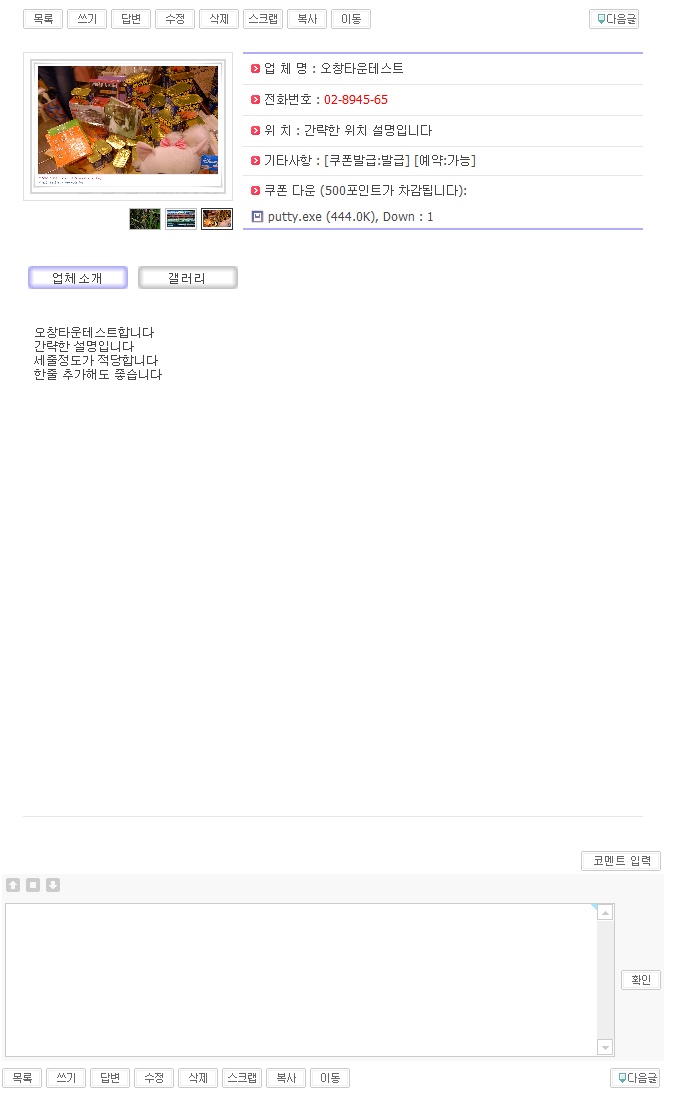Open 목록 in the top button row
The height and width of the screenshot is (1100, 674).
pos(43,19)
